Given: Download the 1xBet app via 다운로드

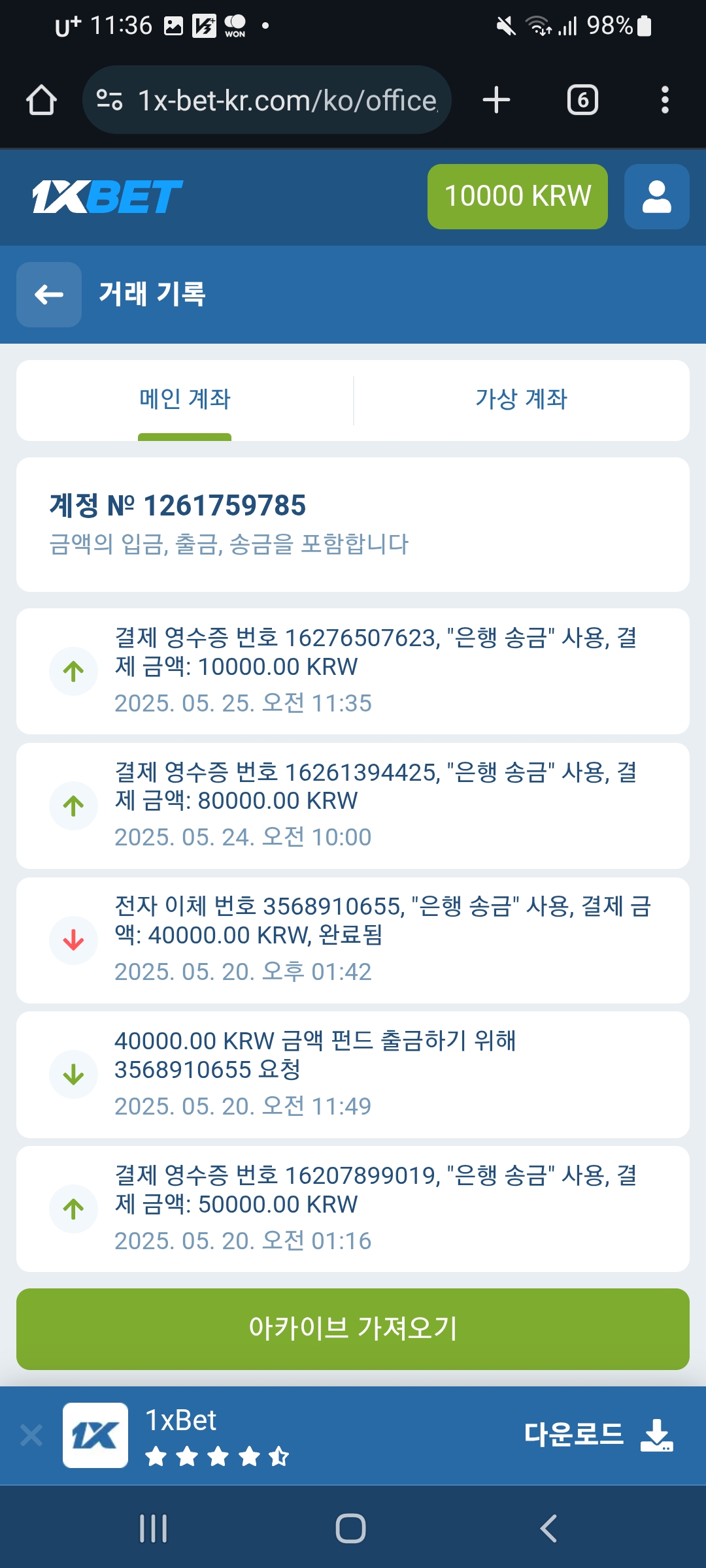Looking at the screenshot, I should pyautogui.click(x=598, y=1435).
